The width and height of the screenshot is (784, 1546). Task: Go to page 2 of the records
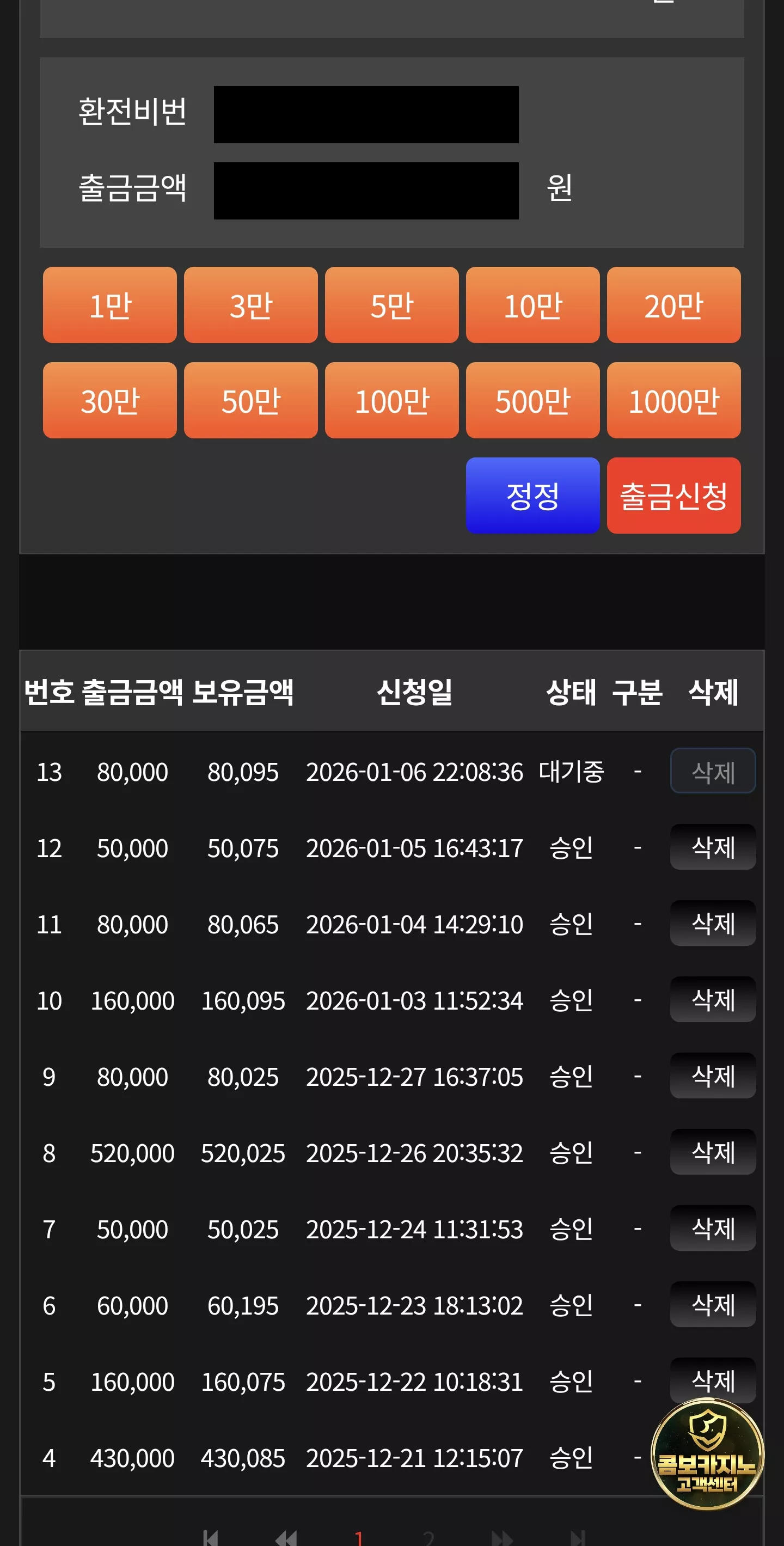pos(428,1538)
